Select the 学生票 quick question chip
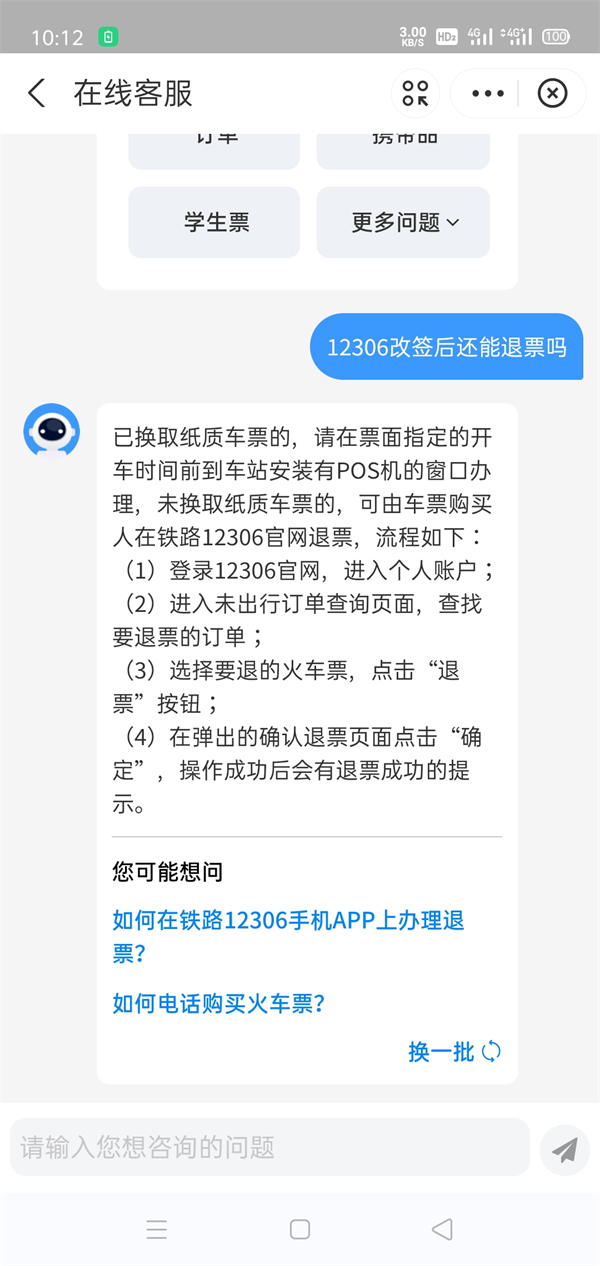The height and width of the screenshot is (1266, 600). [x=214, y=222]
